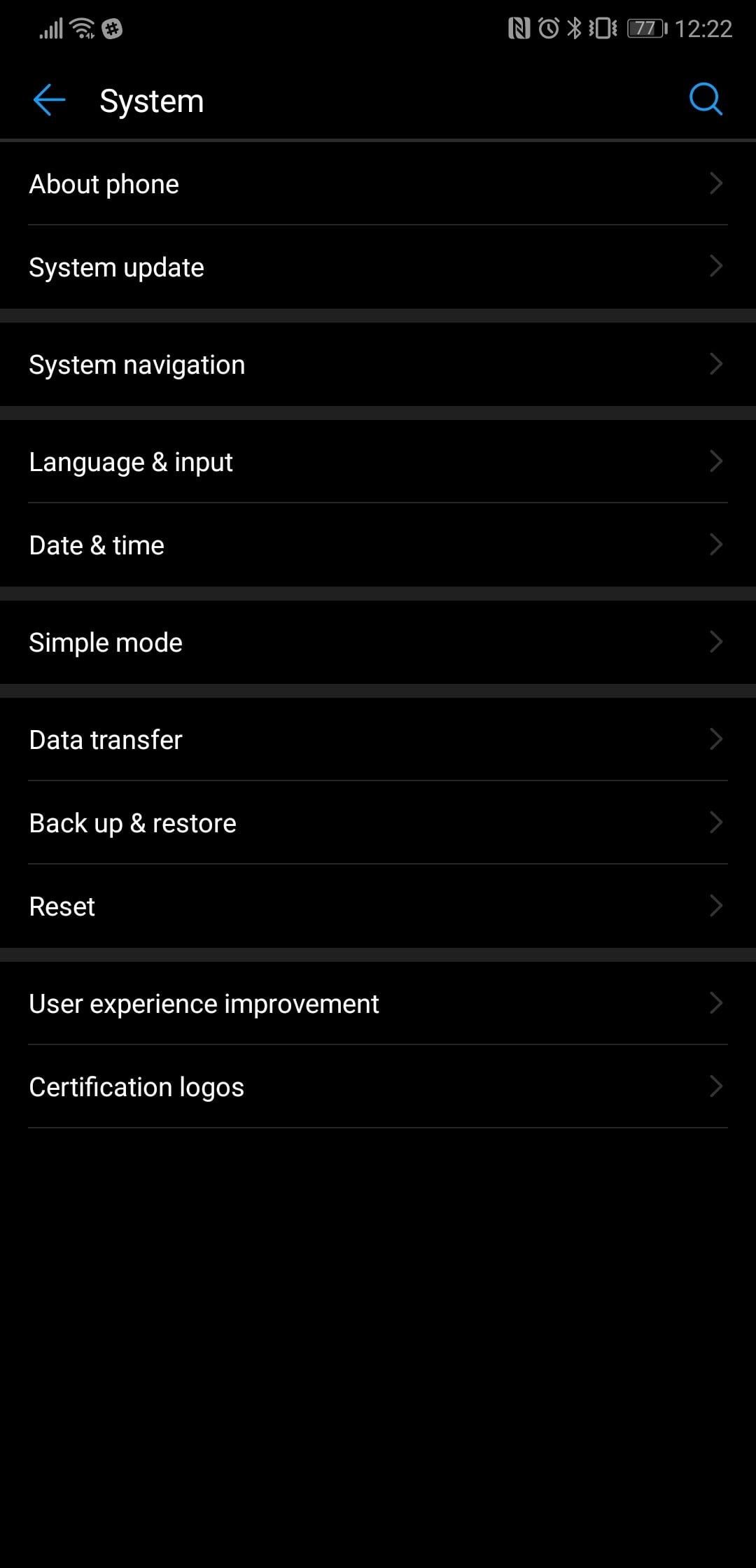Open Date & time settings
756x1568 pixels.
point(378,545)
